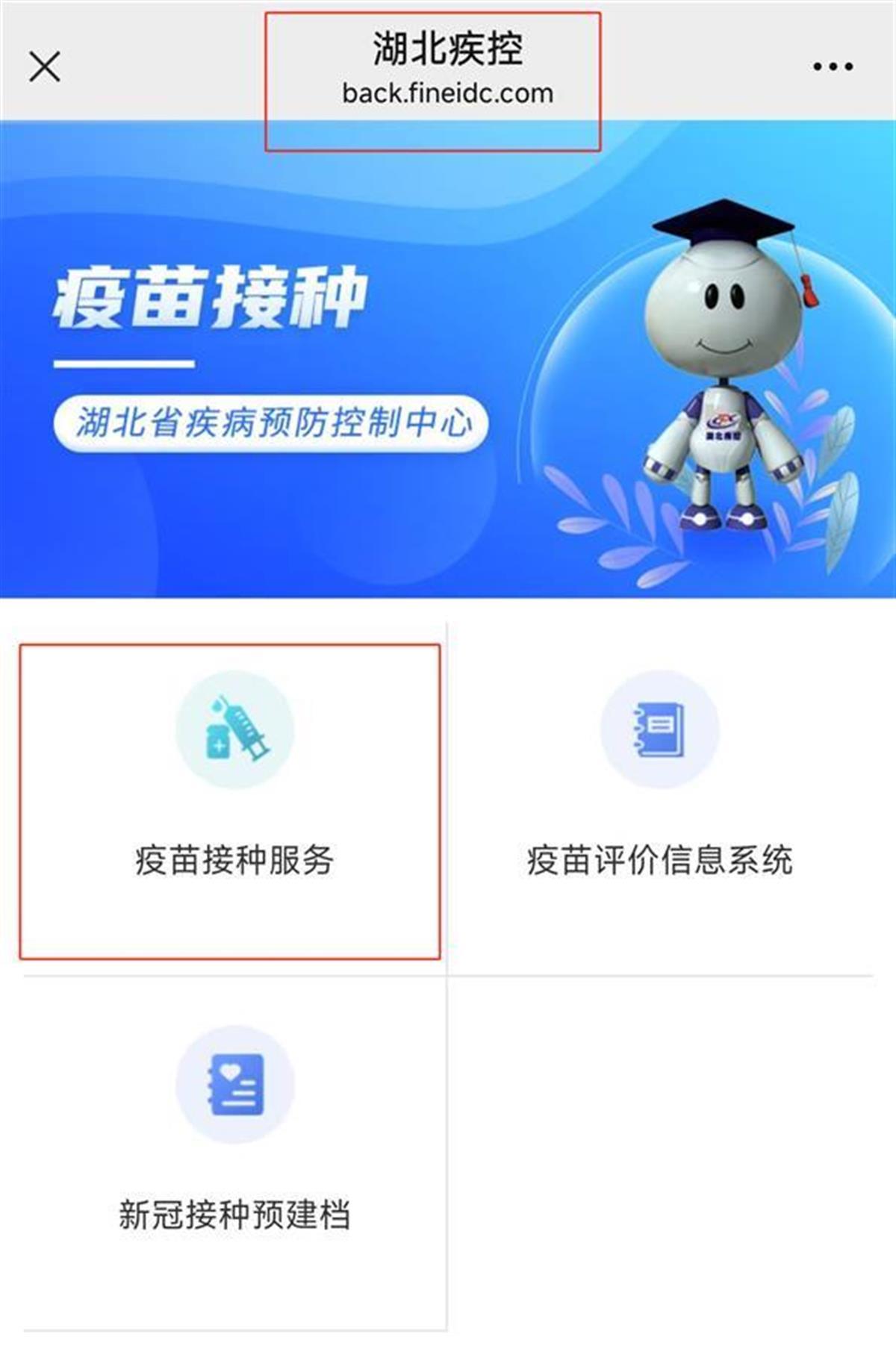Close the 湖北疾控 web page
896x1355 pixels.
pos(45,67)
